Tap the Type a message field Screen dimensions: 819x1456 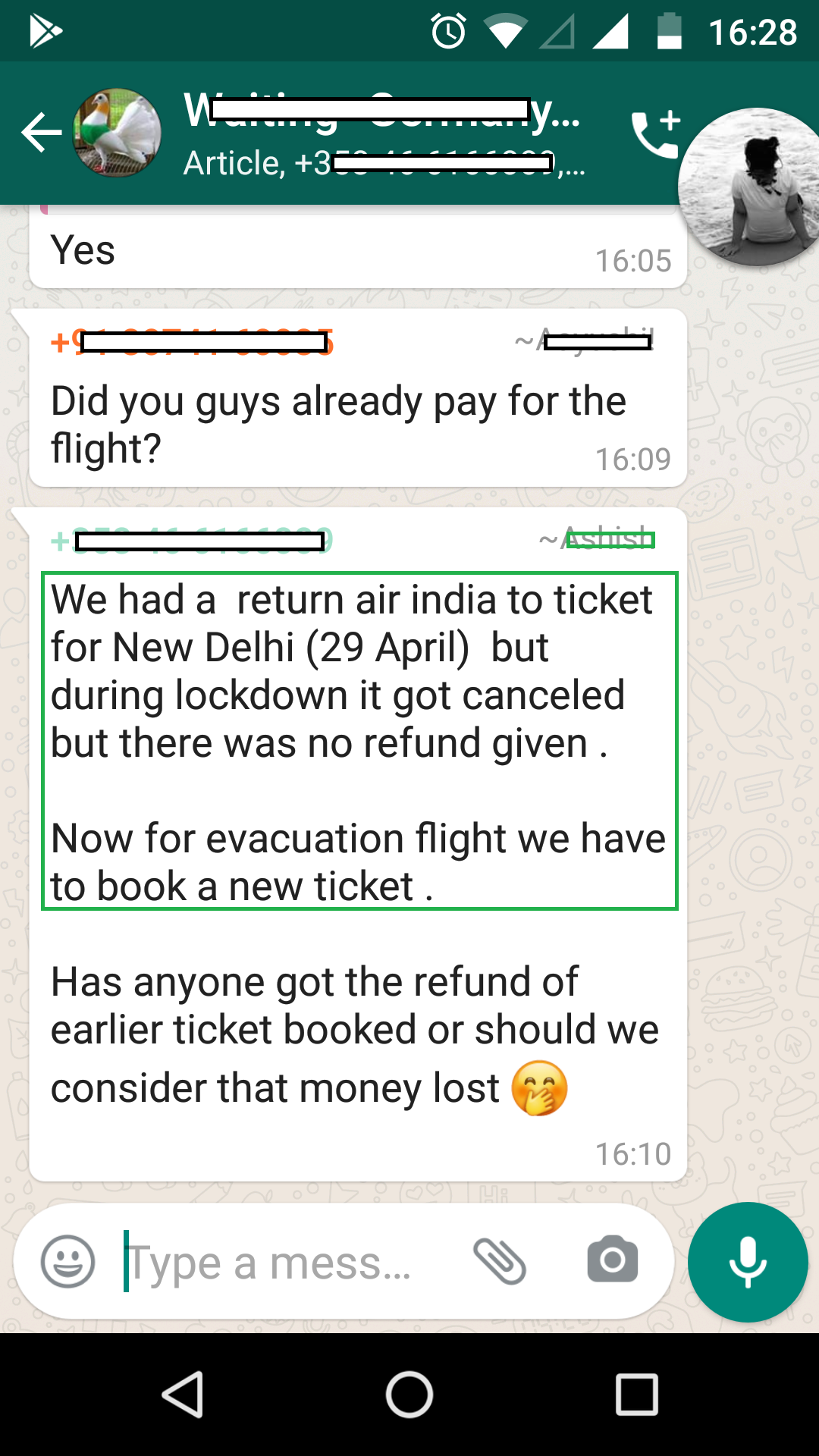pos(288,1263)
